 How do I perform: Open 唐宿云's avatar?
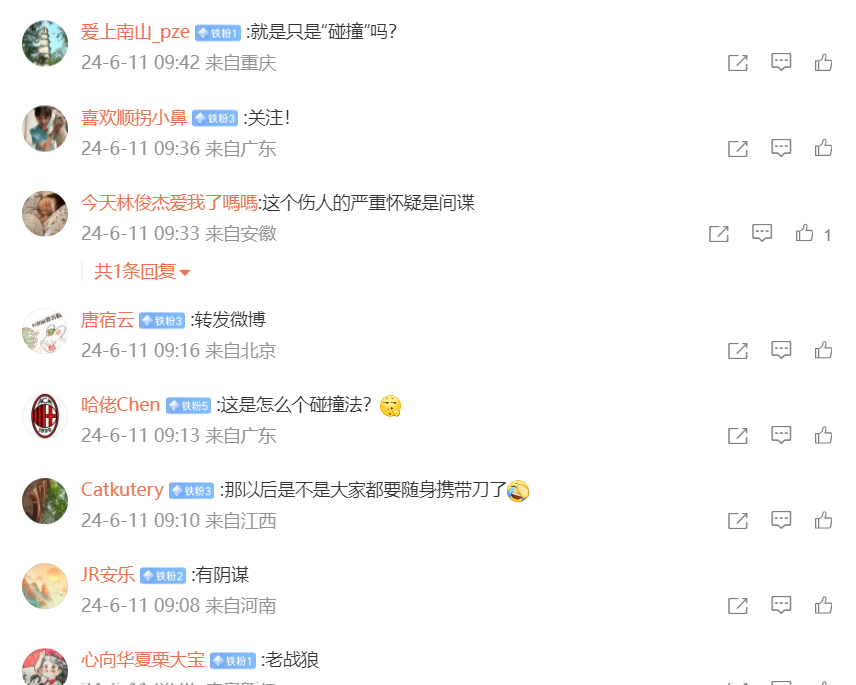pos(45,331)
